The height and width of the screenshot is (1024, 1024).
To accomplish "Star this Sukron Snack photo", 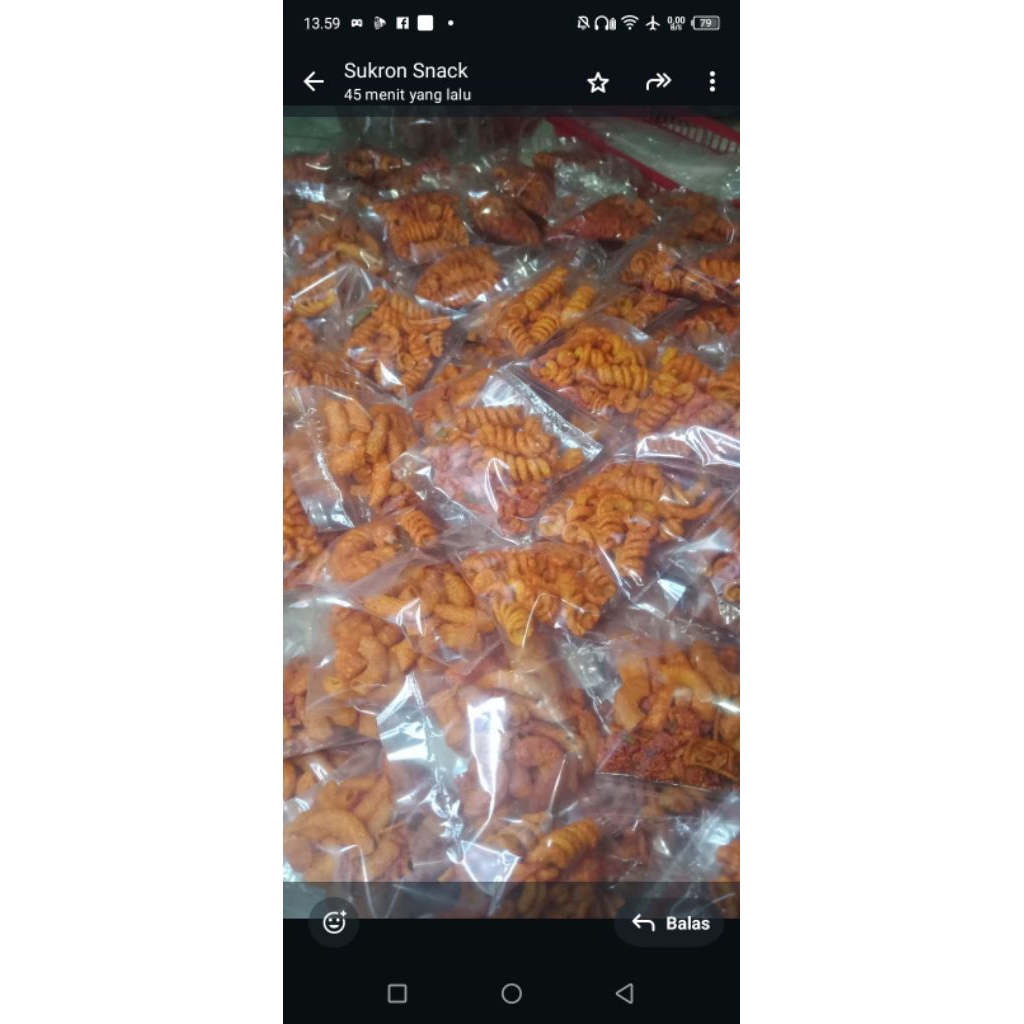I will point(598,82).
